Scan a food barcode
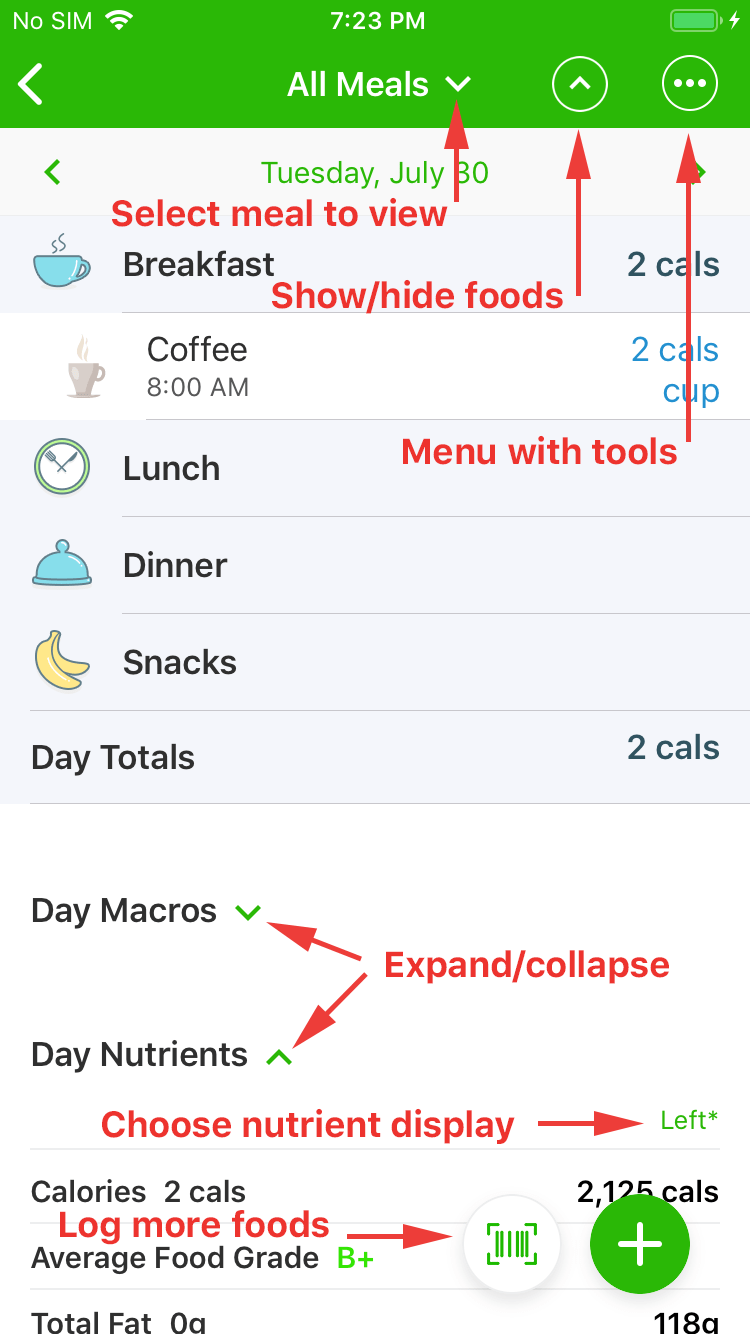The image size is (750, 1334). pos(512,1244)
